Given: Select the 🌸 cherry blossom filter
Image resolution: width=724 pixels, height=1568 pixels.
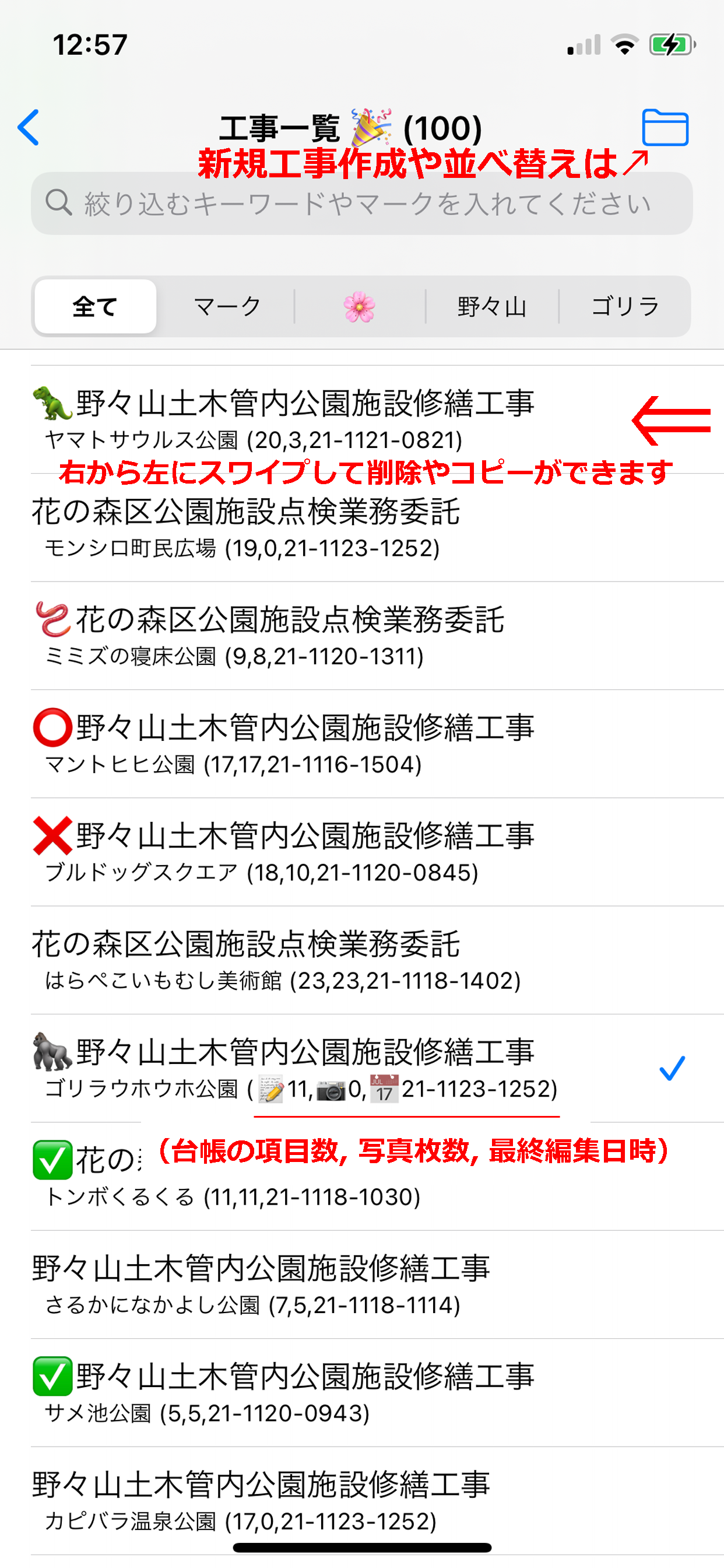Looking at the screenshot, I should pyautogui.click(x=359, y=306).
